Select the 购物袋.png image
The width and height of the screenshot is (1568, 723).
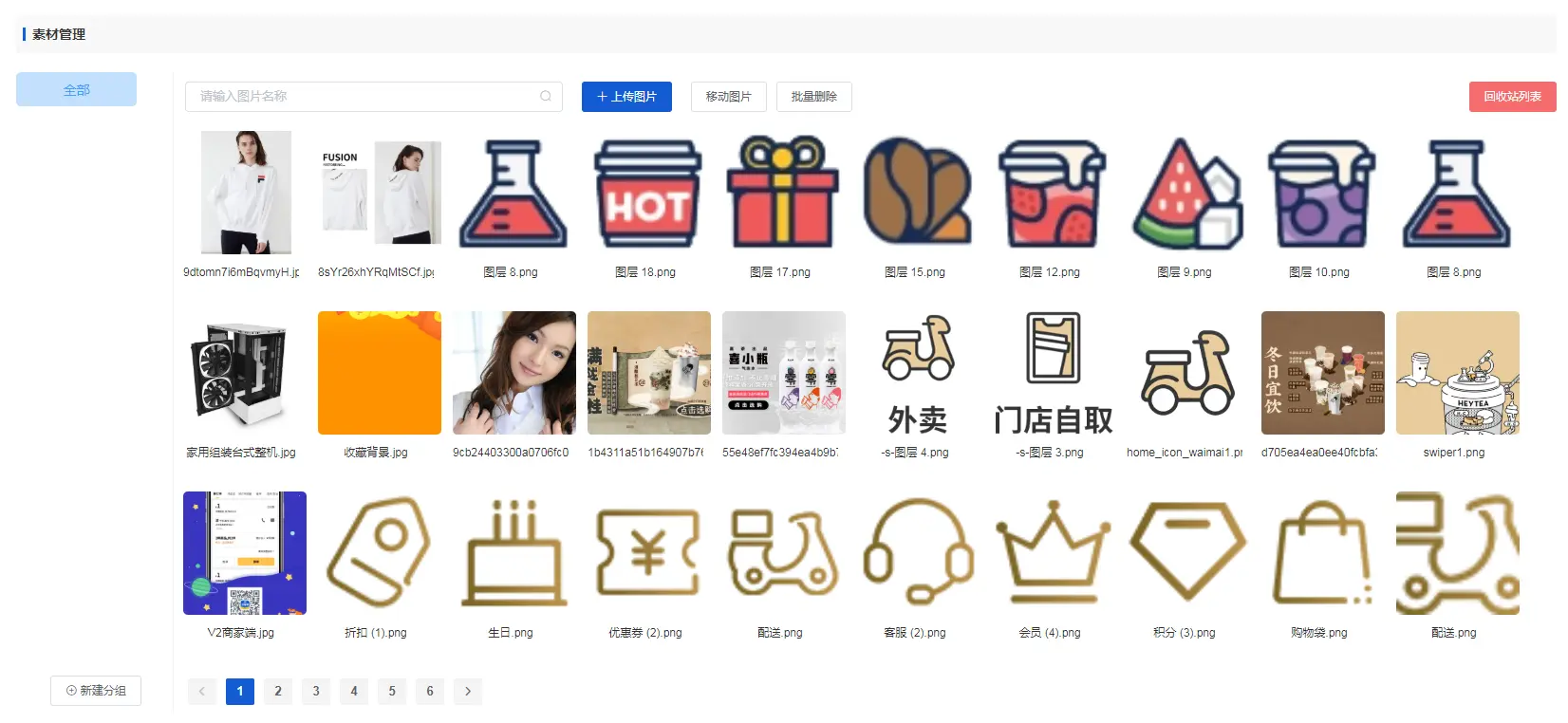1323,553
